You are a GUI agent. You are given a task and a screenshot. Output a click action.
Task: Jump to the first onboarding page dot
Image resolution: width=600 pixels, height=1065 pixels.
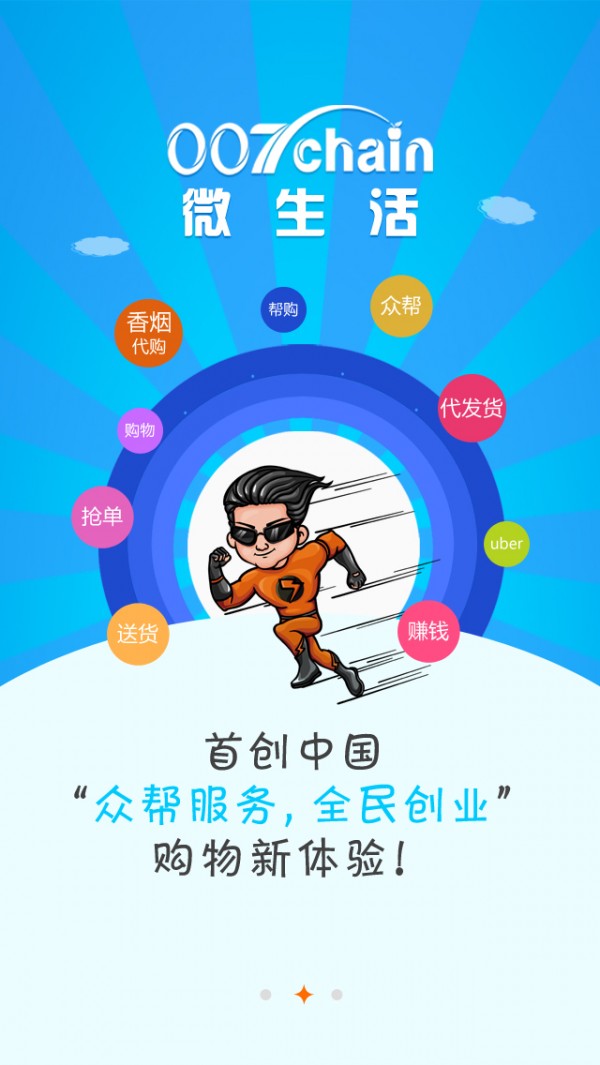[x=265, y=995]
